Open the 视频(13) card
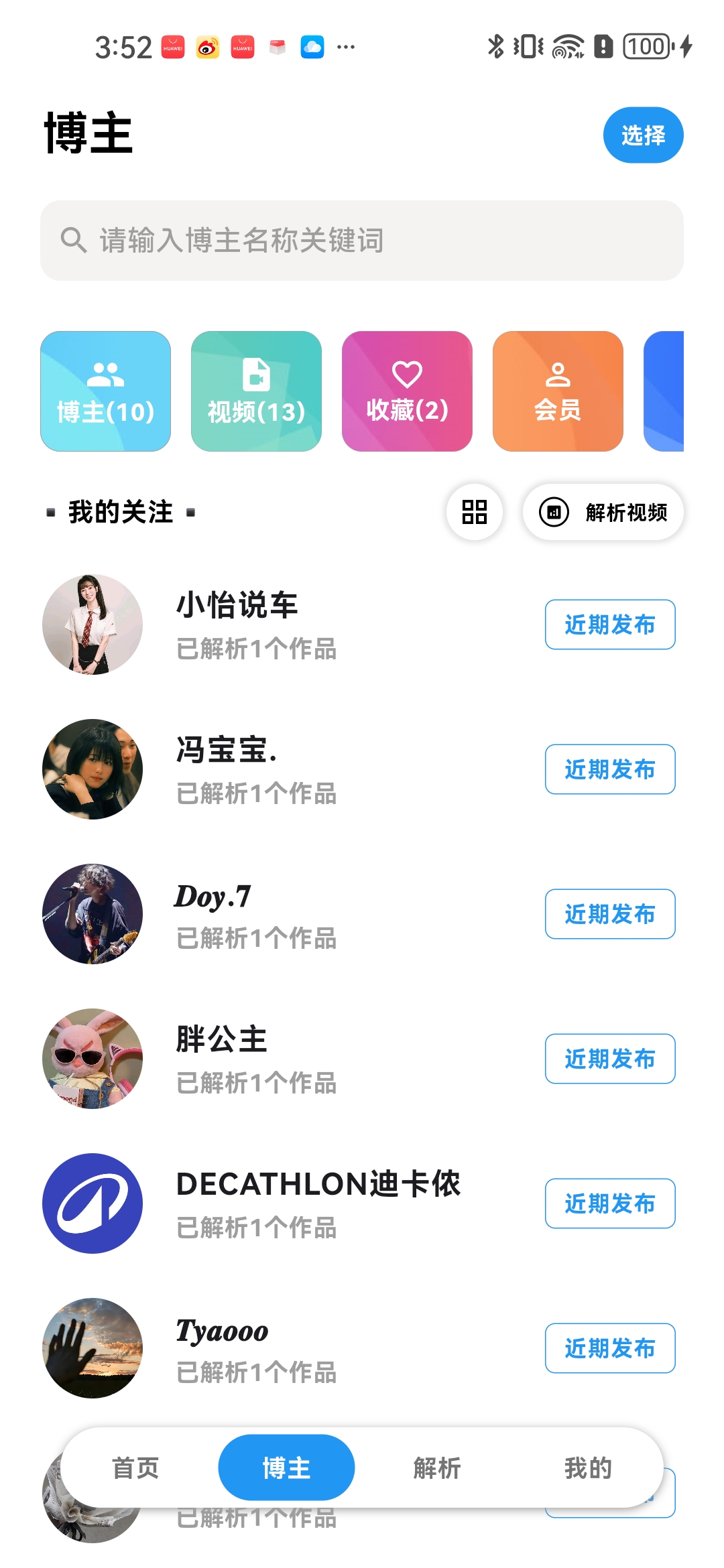The height and width of the screenshot is (1568, 724). point(256,391)
